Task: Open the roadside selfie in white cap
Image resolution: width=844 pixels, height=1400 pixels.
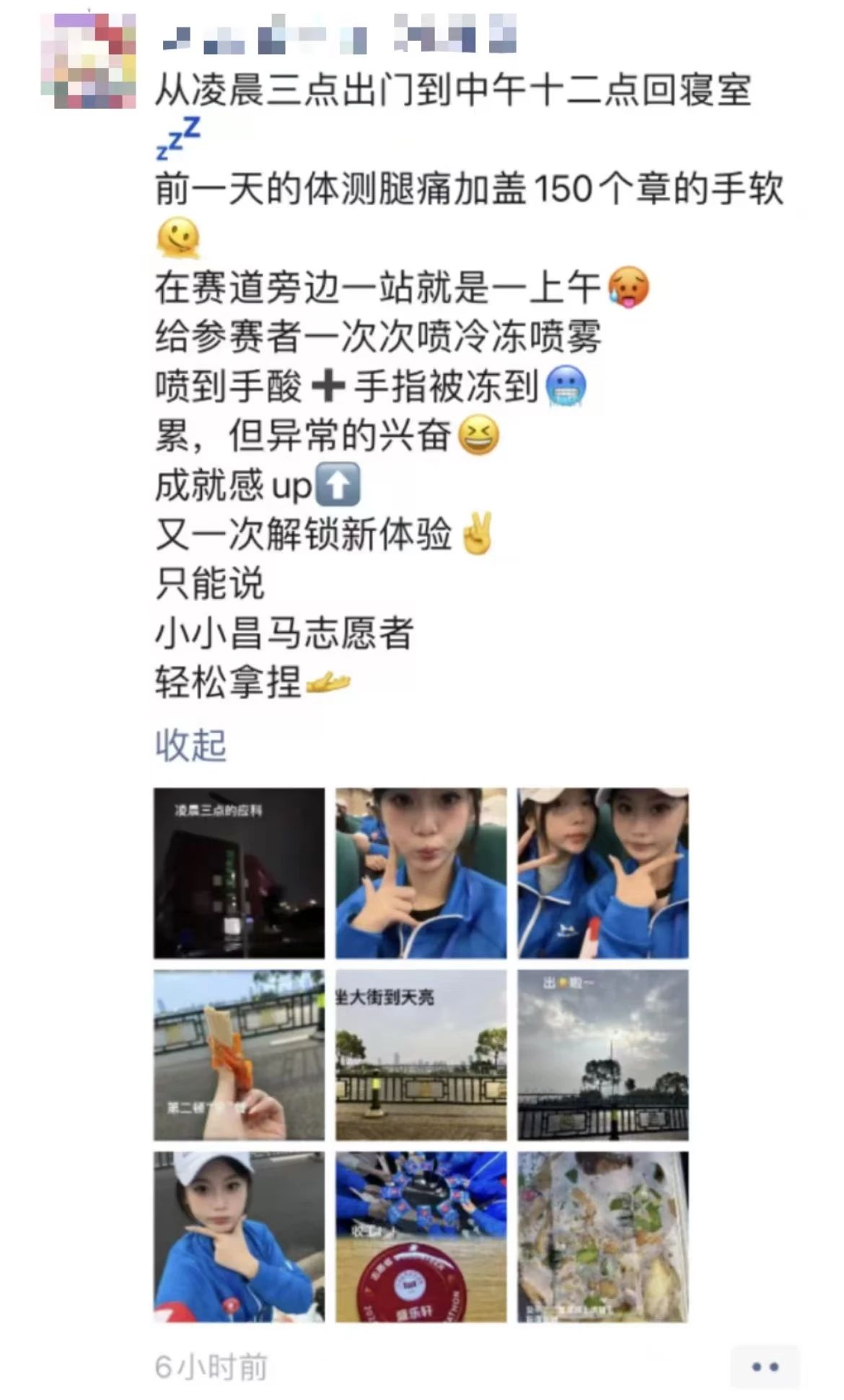Action: [x=239, y=1237]
